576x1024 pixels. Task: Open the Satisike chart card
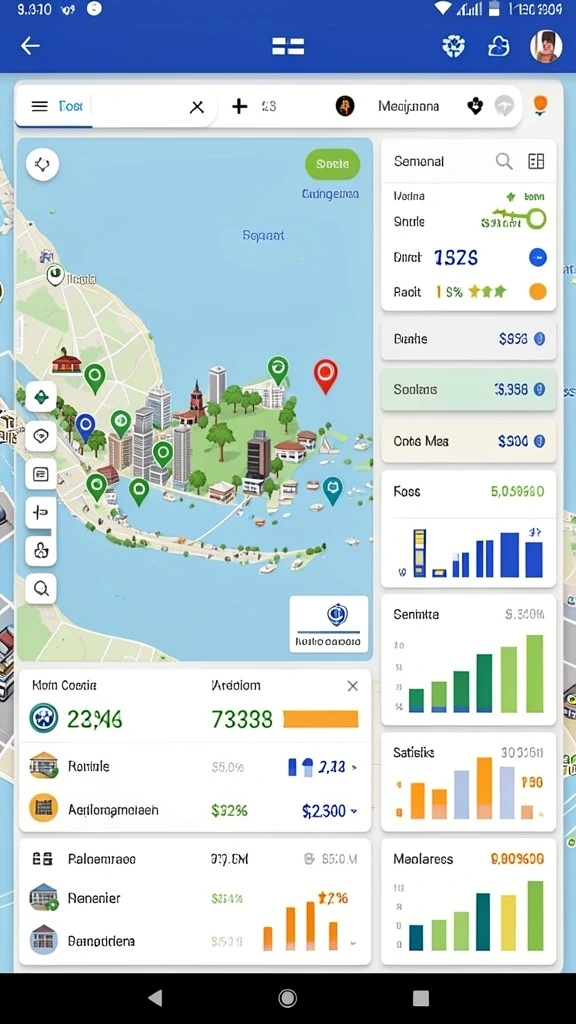tap(468, 782)
